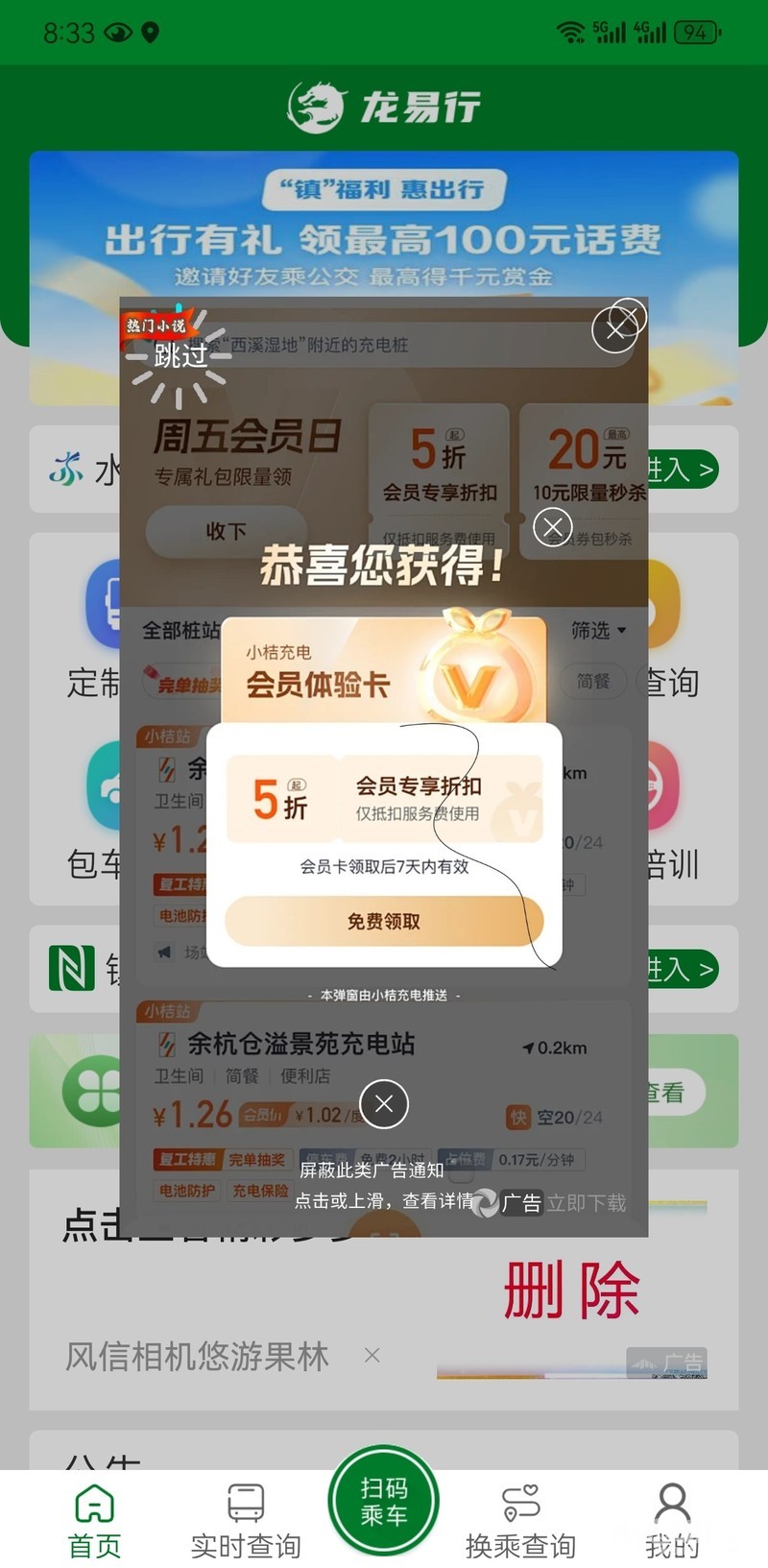Open 扫码乘车 to scan and ride

pos(384,1501)
